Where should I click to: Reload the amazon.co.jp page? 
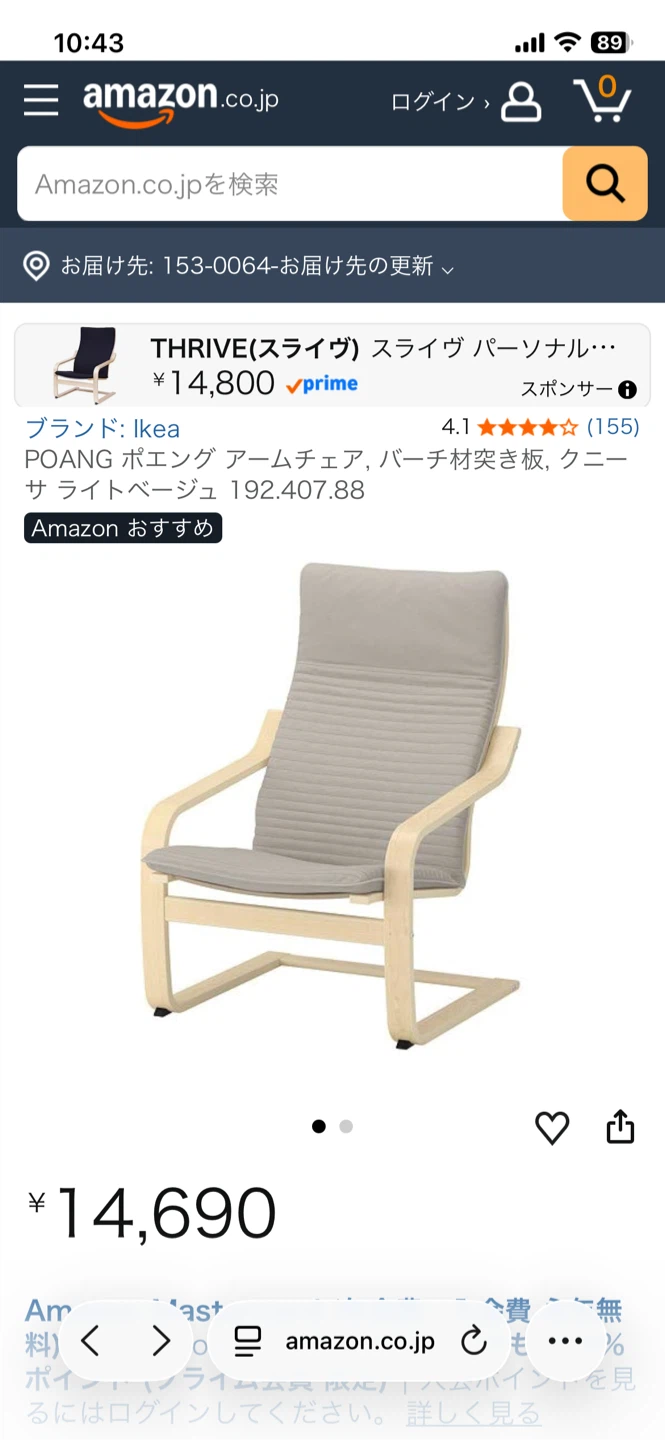(x=473, y=1341)
